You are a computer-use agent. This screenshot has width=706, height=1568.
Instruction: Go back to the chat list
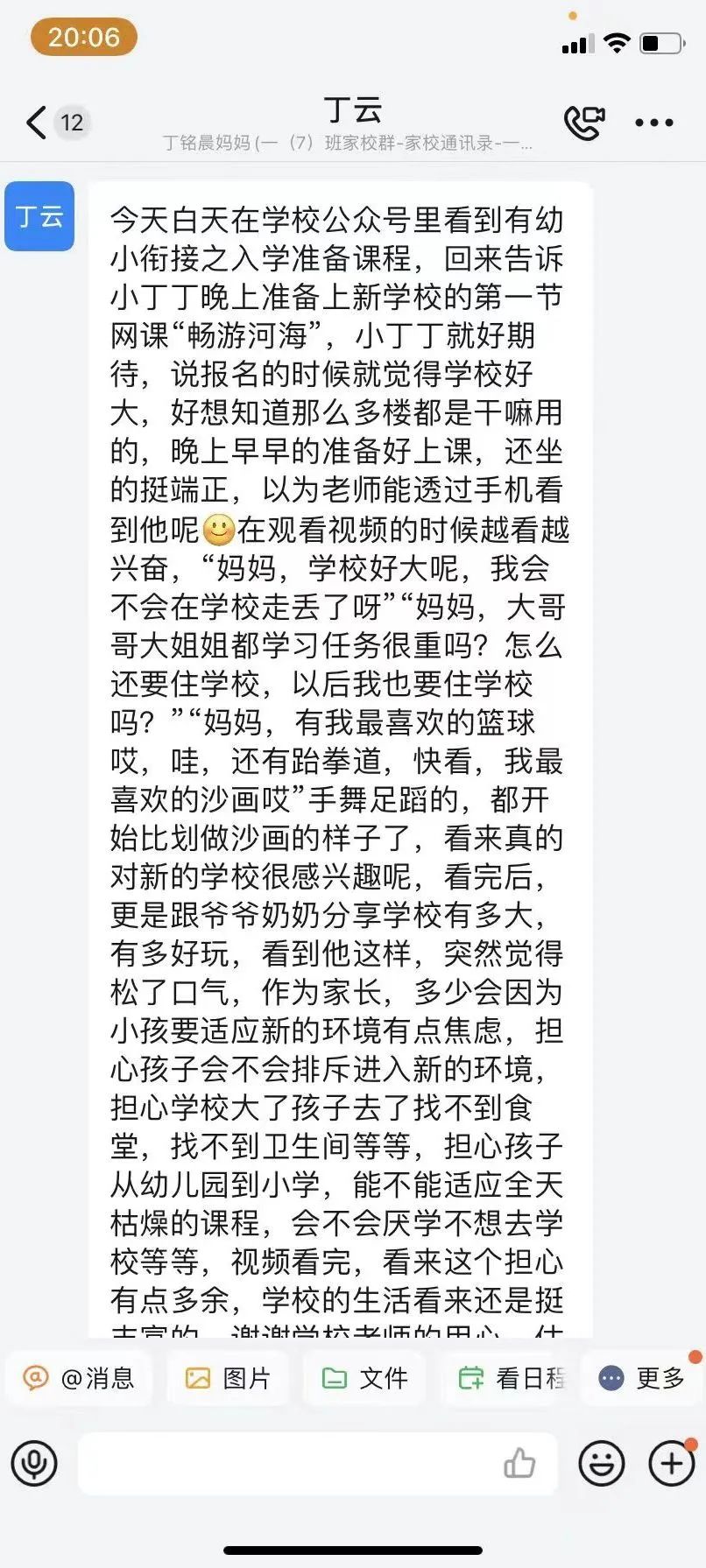pyautogui.click(x=37, y=123)
